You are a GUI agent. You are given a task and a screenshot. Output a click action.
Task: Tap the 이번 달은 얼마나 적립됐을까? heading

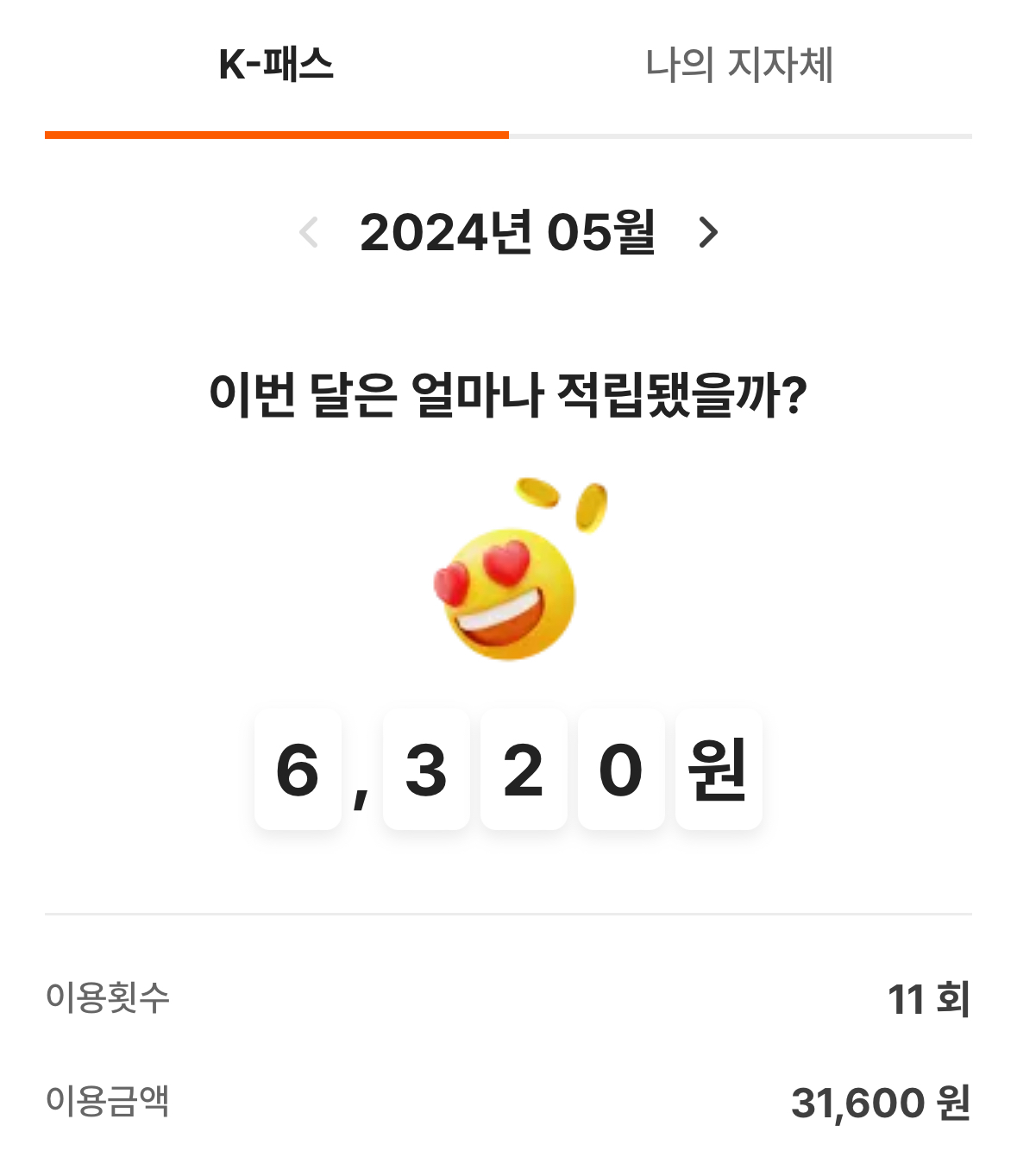pyautogui.click(x=509, y=394)
